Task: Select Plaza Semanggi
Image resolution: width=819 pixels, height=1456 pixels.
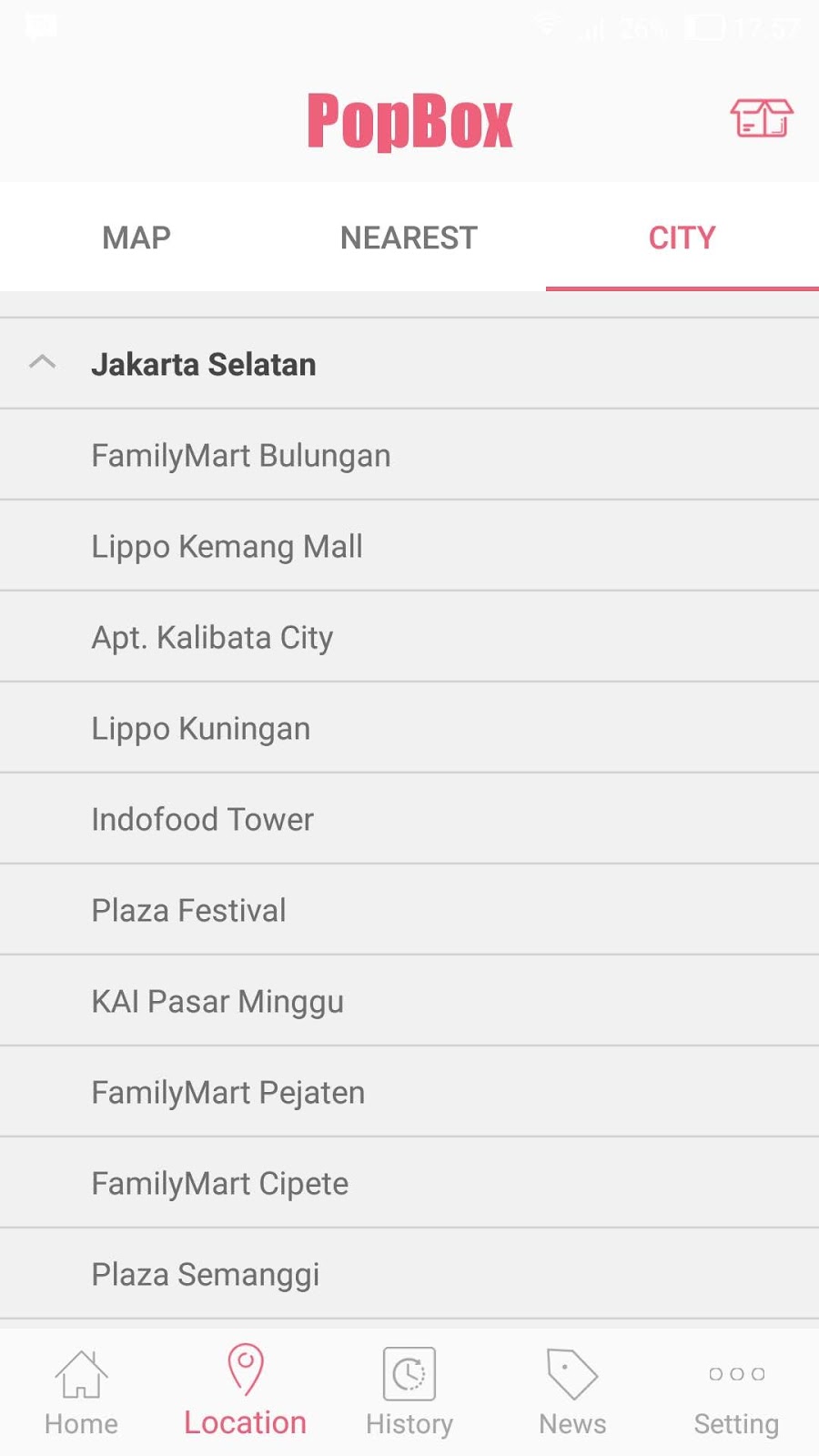Action: [x=205, y=1274]
